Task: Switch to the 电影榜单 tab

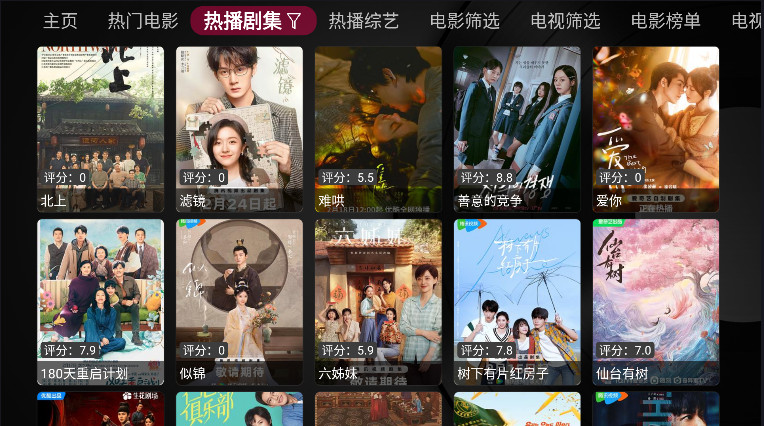Action: [666, 21]
